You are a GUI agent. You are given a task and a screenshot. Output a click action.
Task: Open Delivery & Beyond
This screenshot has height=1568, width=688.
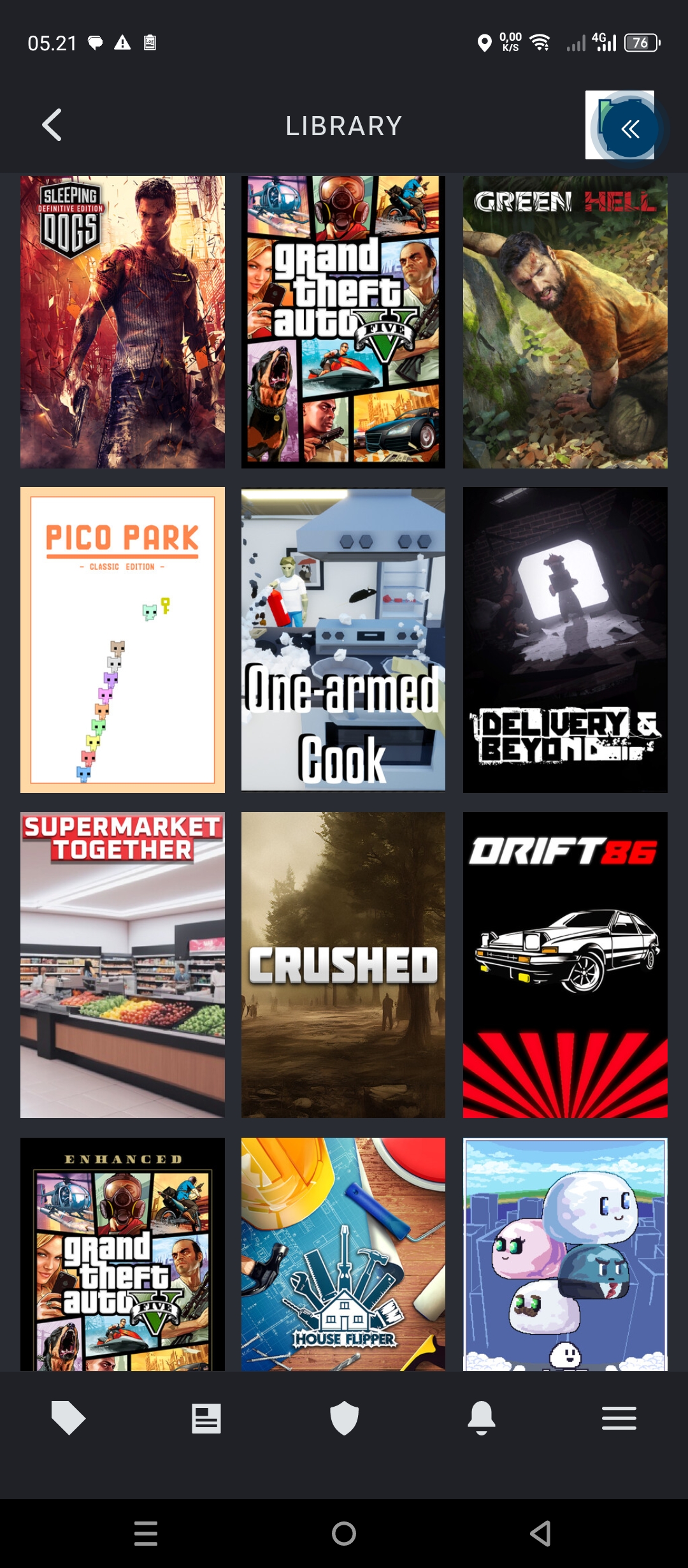click(x=565, y=640)
